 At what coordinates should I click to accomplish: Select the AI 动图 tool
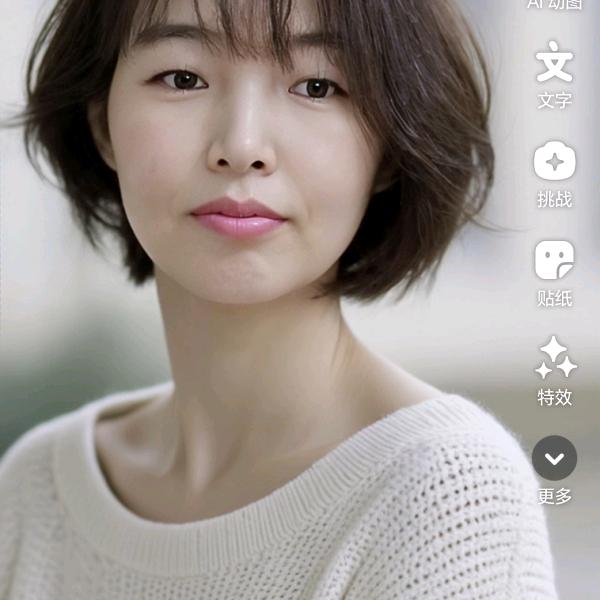(555, 5)
